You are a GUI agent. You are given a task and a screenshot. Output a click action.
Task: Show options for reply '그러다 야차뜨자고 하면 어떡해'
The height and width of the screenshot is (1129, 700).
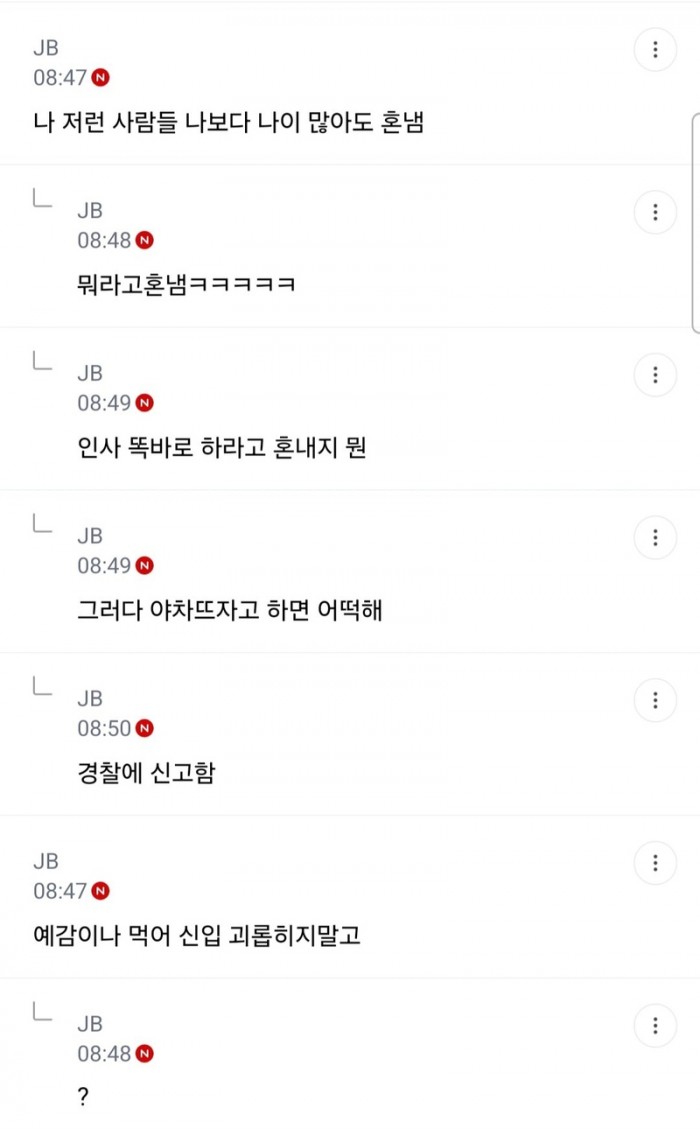click(655, 538)
